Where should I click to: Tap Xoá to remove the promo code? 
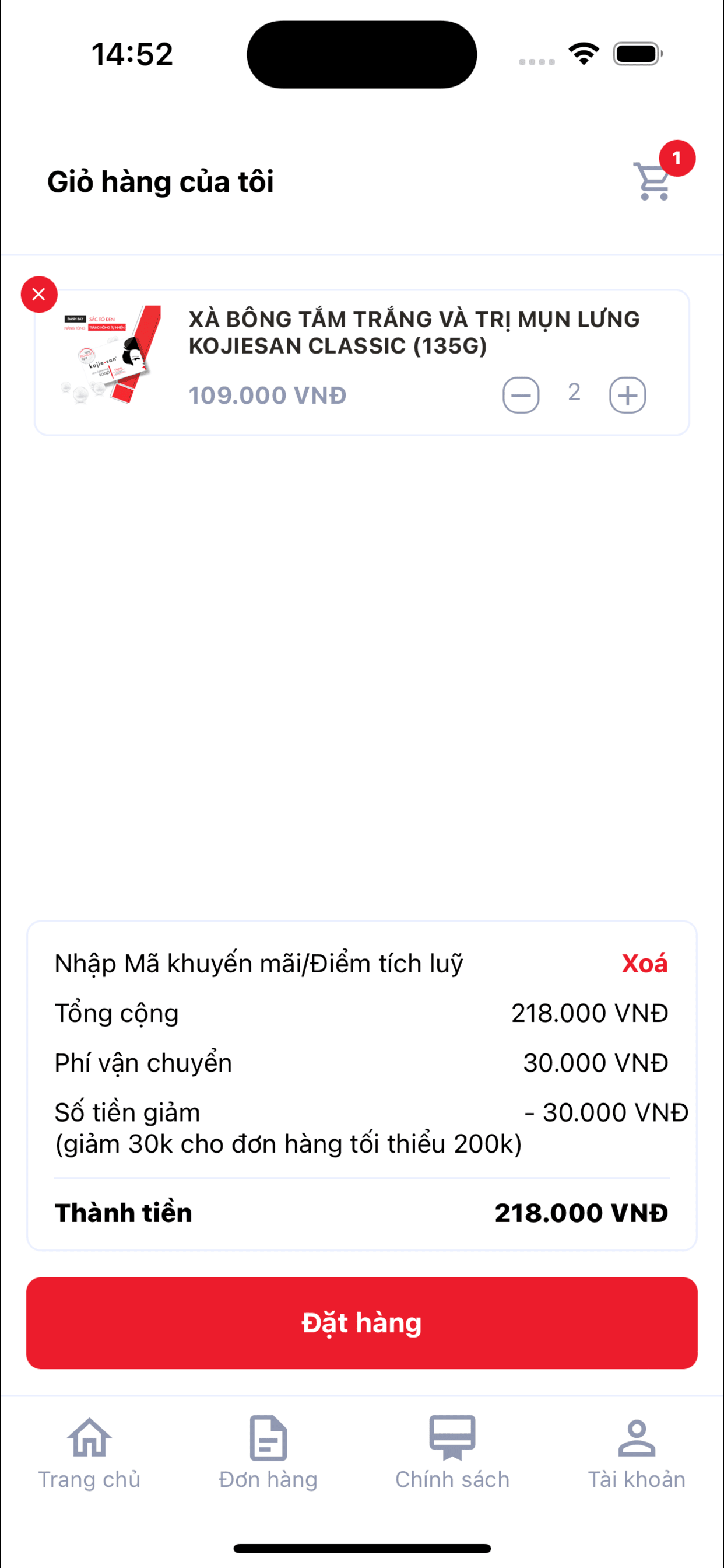644,964
